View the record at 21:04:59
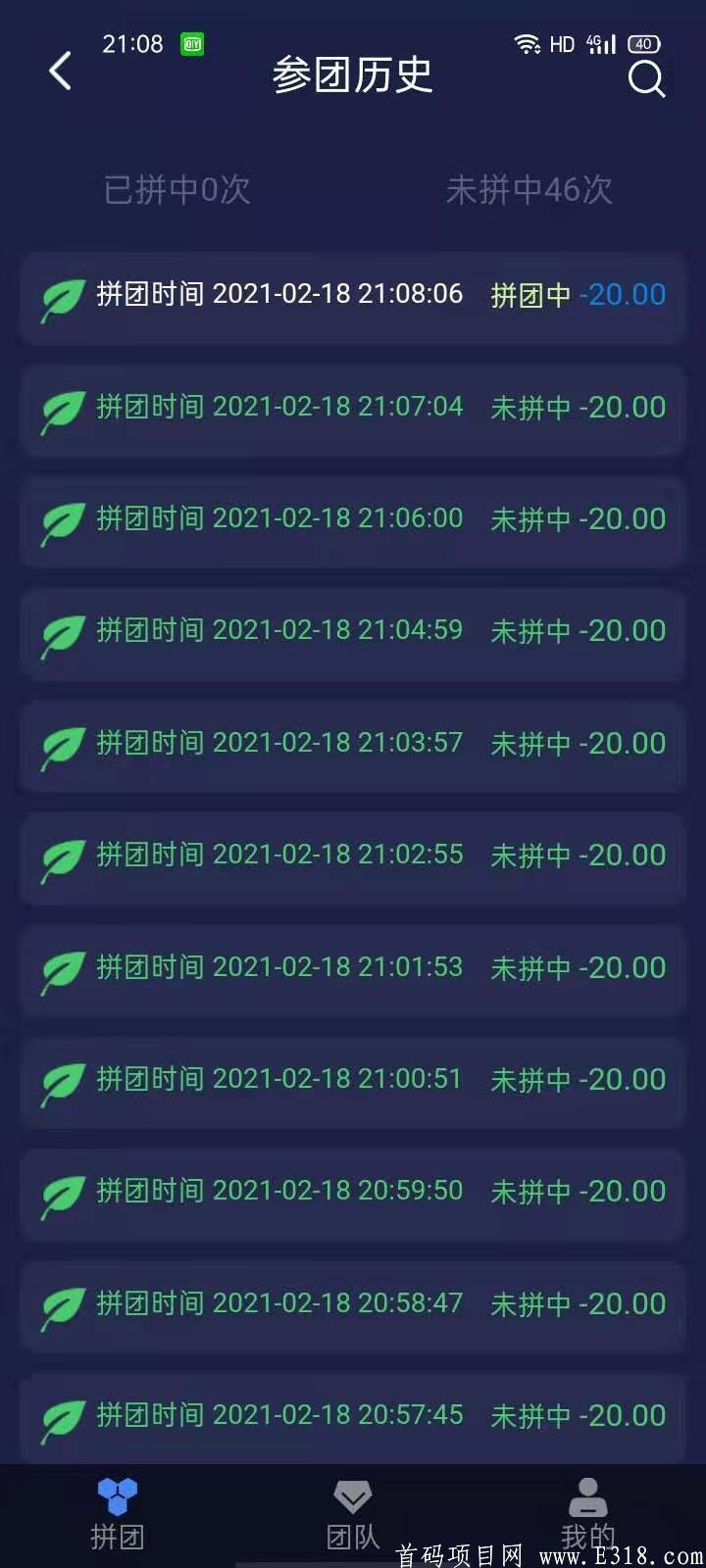The image size is (706, 1568). [x=352, y=631]
